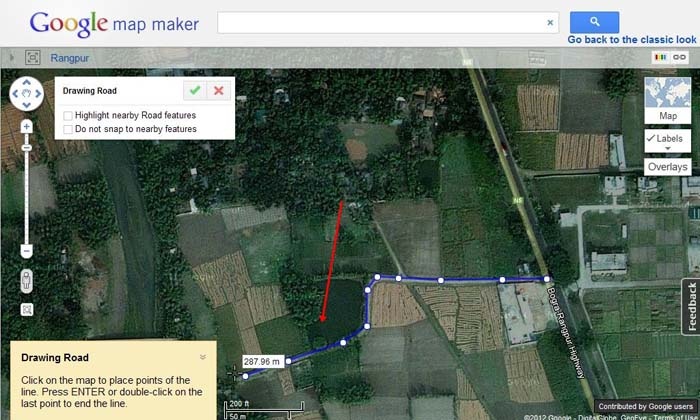700x420 pixels.
Task: Enable 'Highlight nearby Road features'
Action: [x=68, y=116]
